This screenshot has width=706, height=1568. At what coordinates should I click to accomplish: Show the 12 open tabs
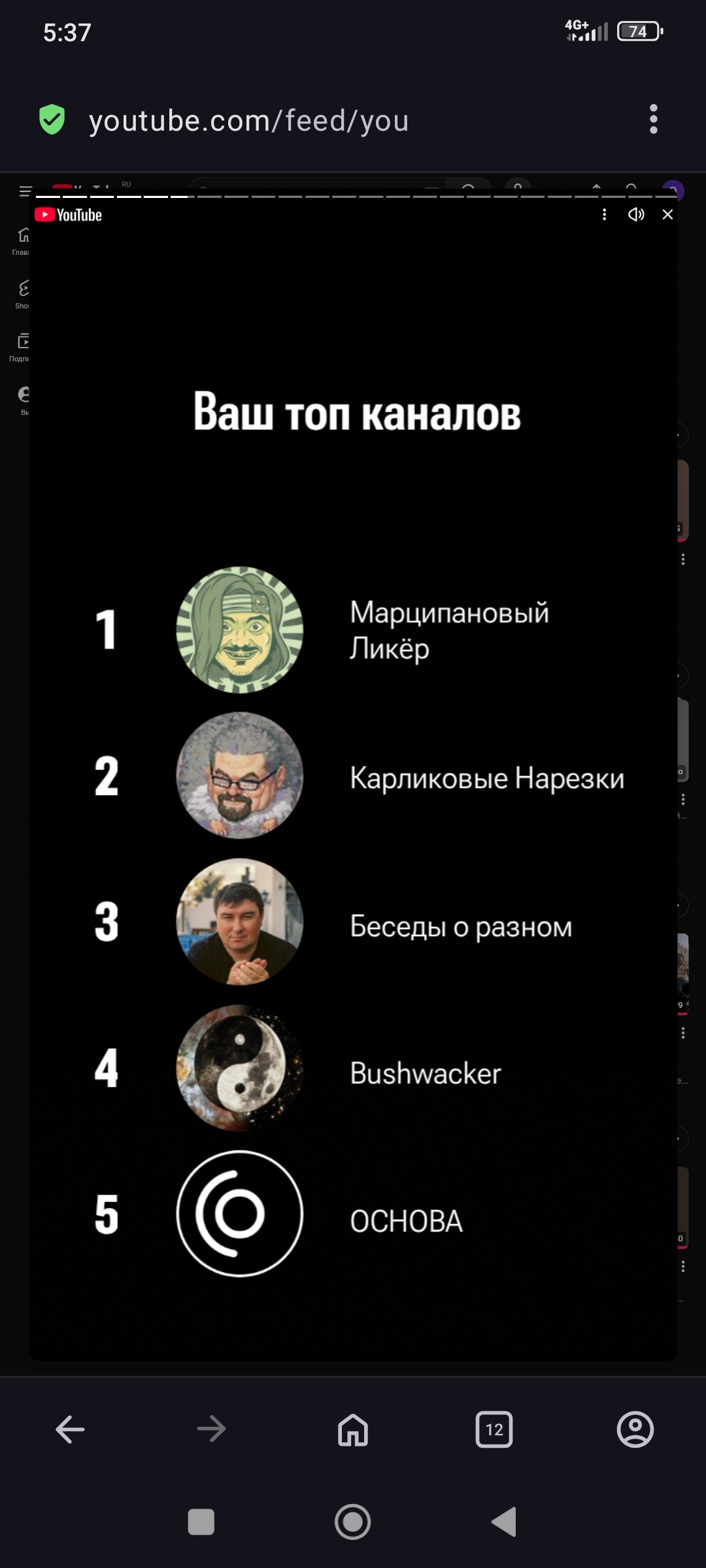494,1429
